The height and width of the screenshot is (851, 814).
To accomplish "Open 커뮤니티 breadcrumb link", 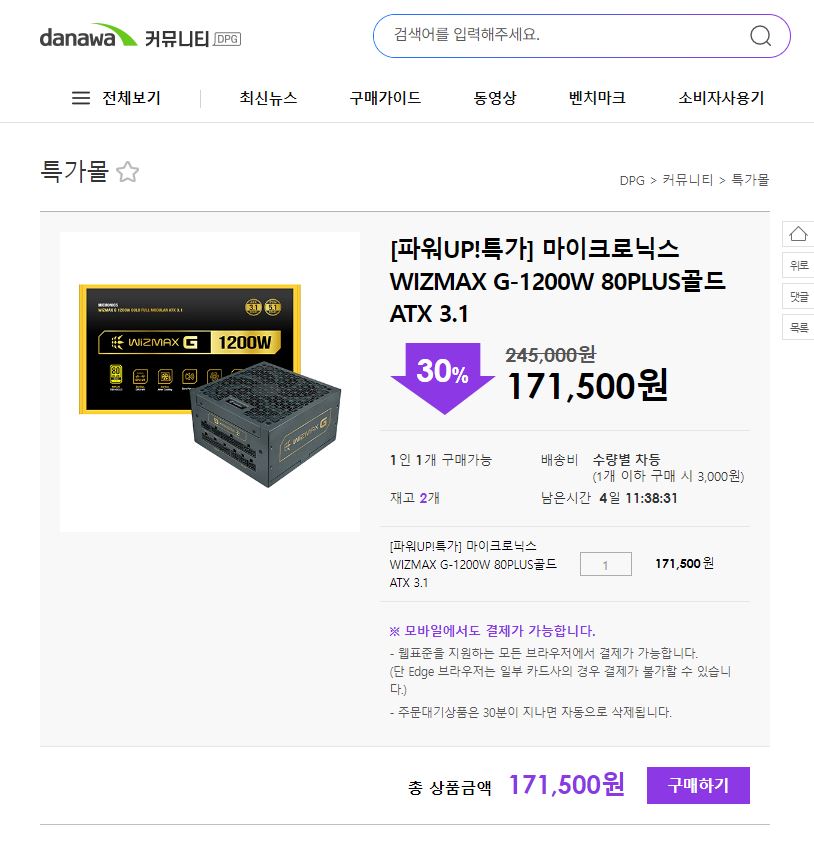I will (x=687, y=180).
